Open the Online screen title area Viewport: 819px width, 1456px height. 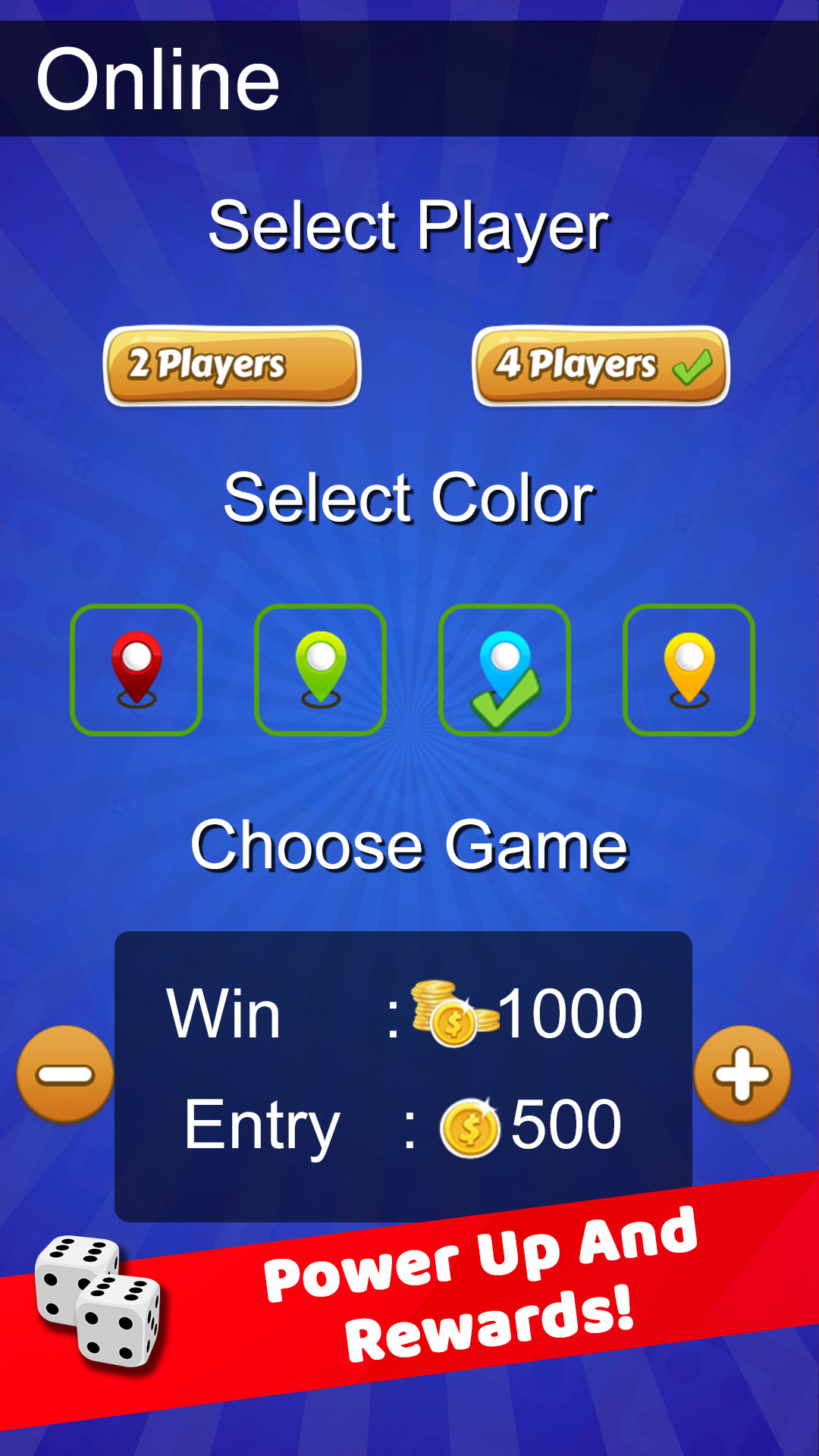[161, 76]
